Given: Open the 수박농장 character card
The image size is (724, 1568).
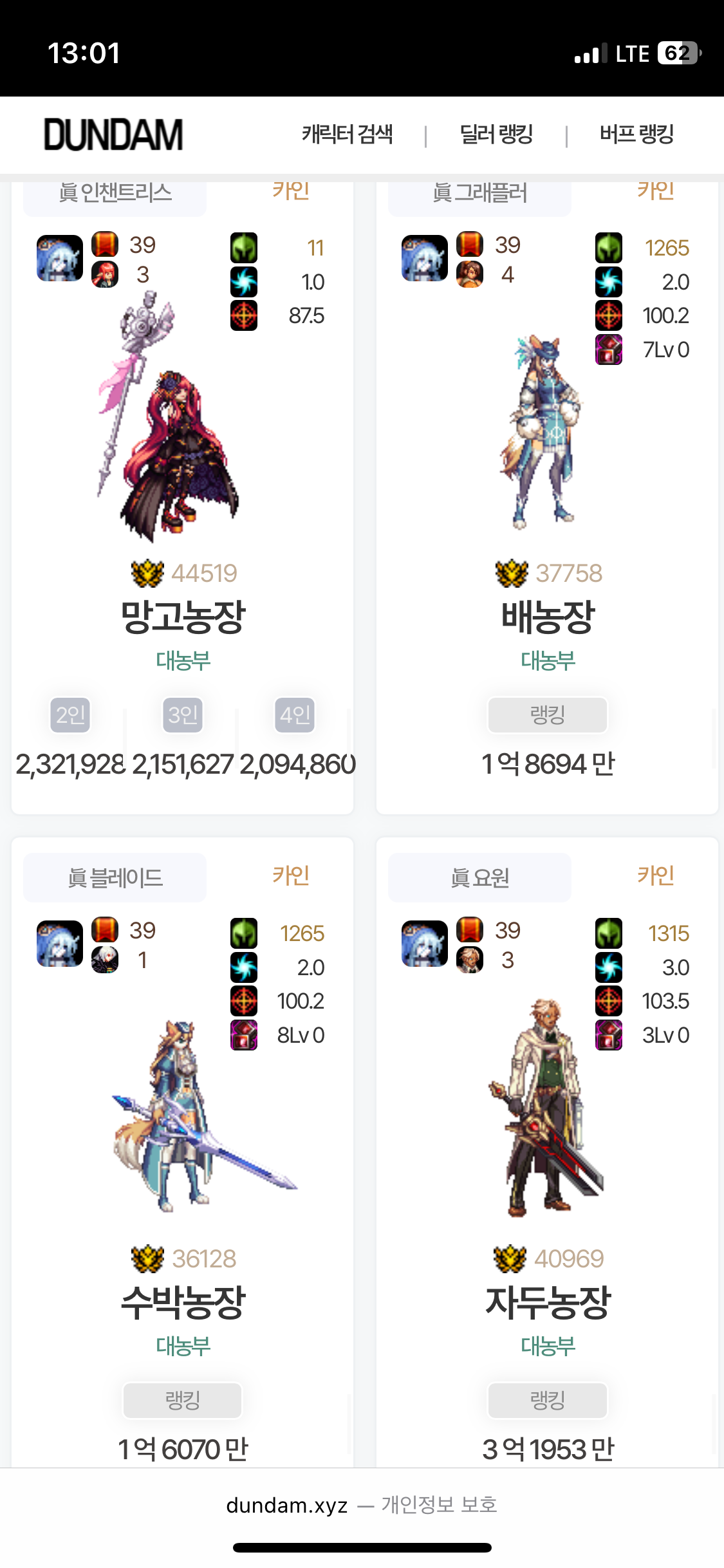Looking at the screenshot, I should pos(183,1302).
